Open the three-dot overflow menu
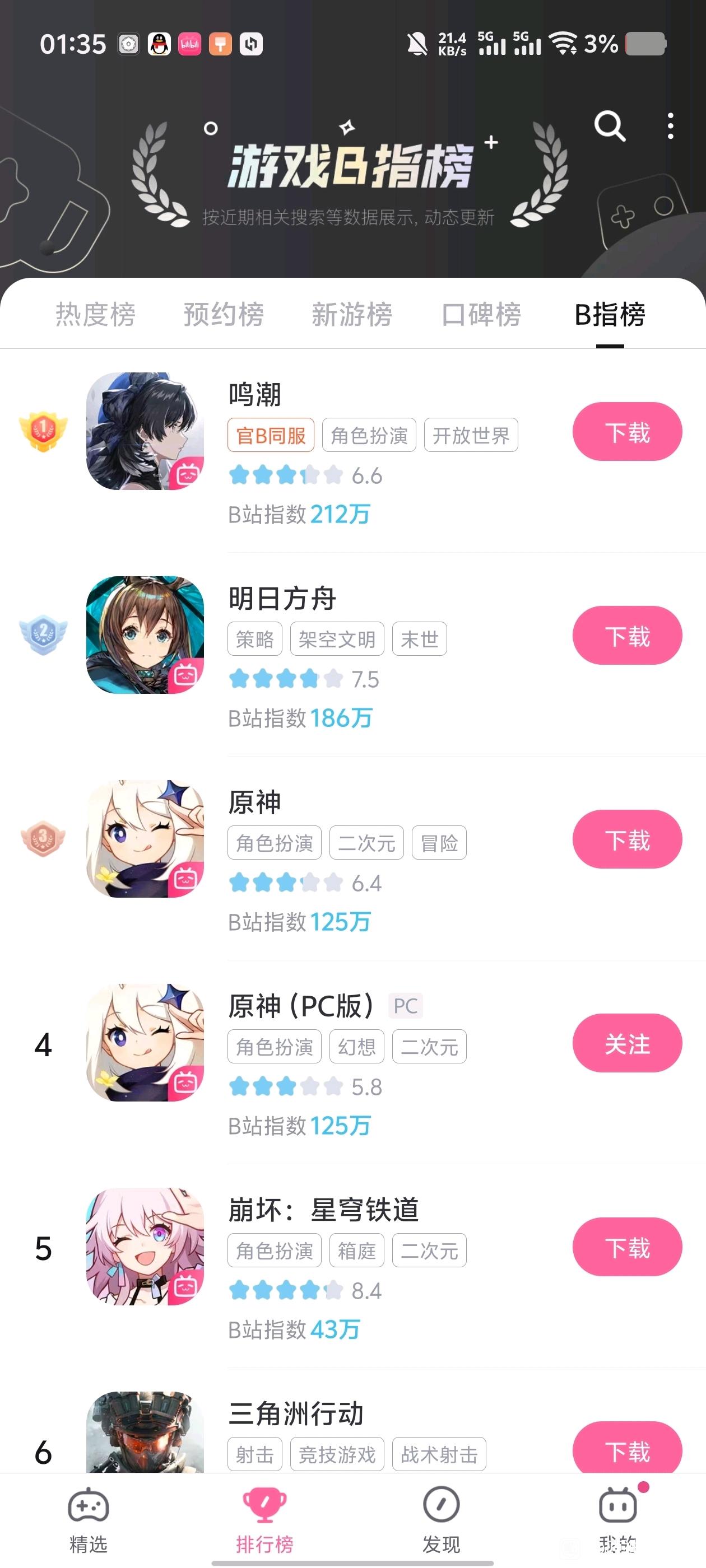This screenshot has height=1568, width=706. (x=670, y=126)
